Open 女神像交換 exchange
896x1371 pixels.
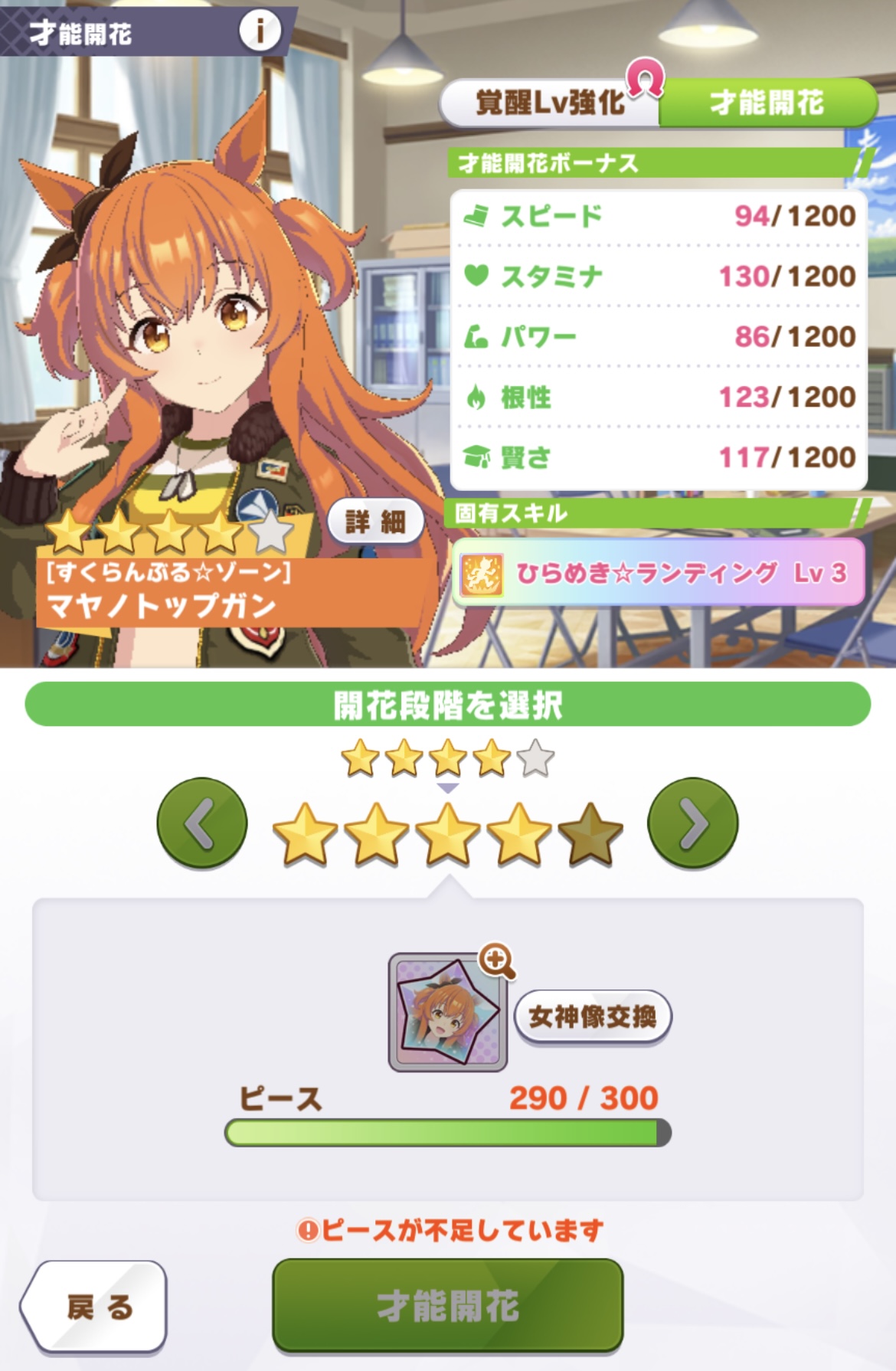(592, 1016)
